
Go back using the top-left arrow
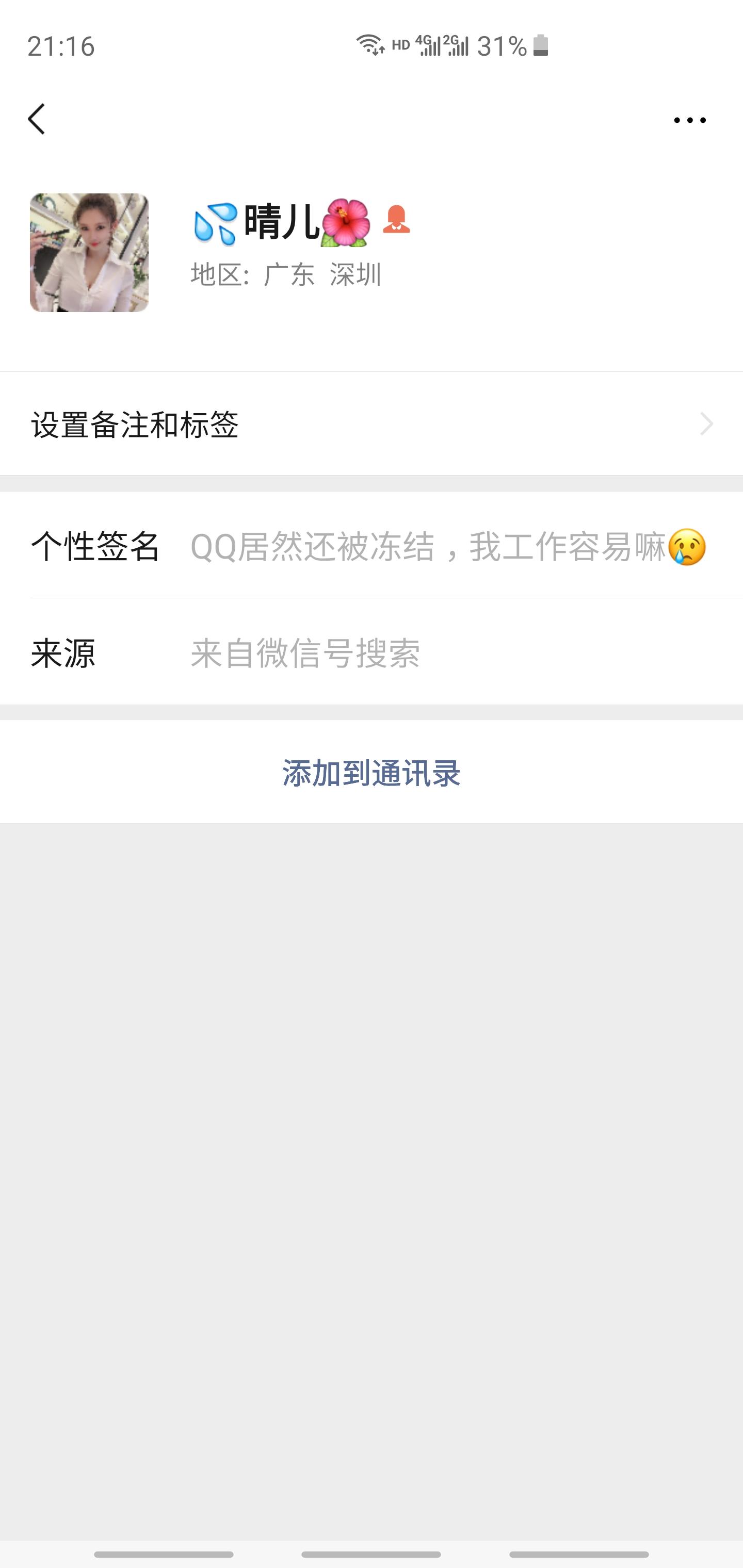37,119
